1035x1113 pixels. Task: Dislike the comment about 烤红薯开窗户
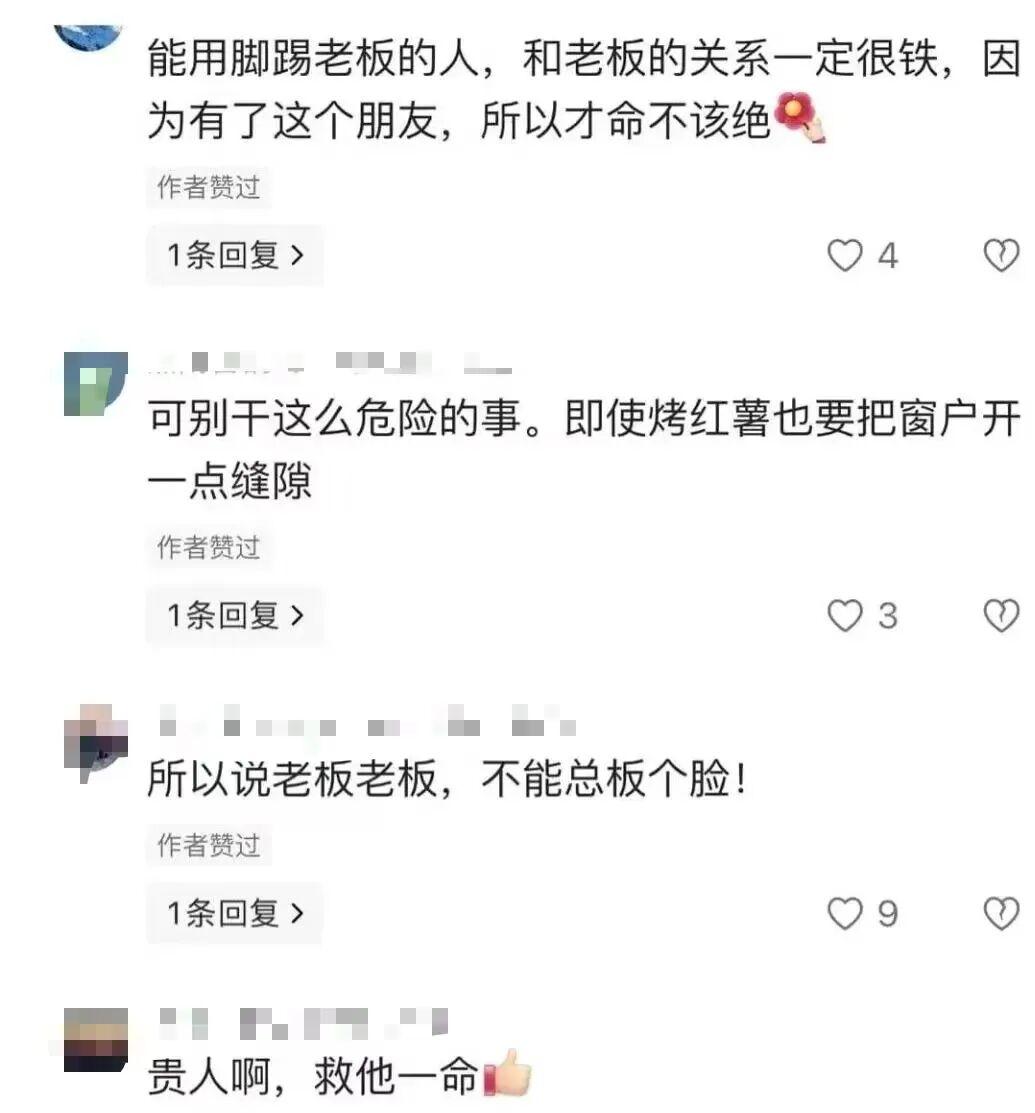1000,616
